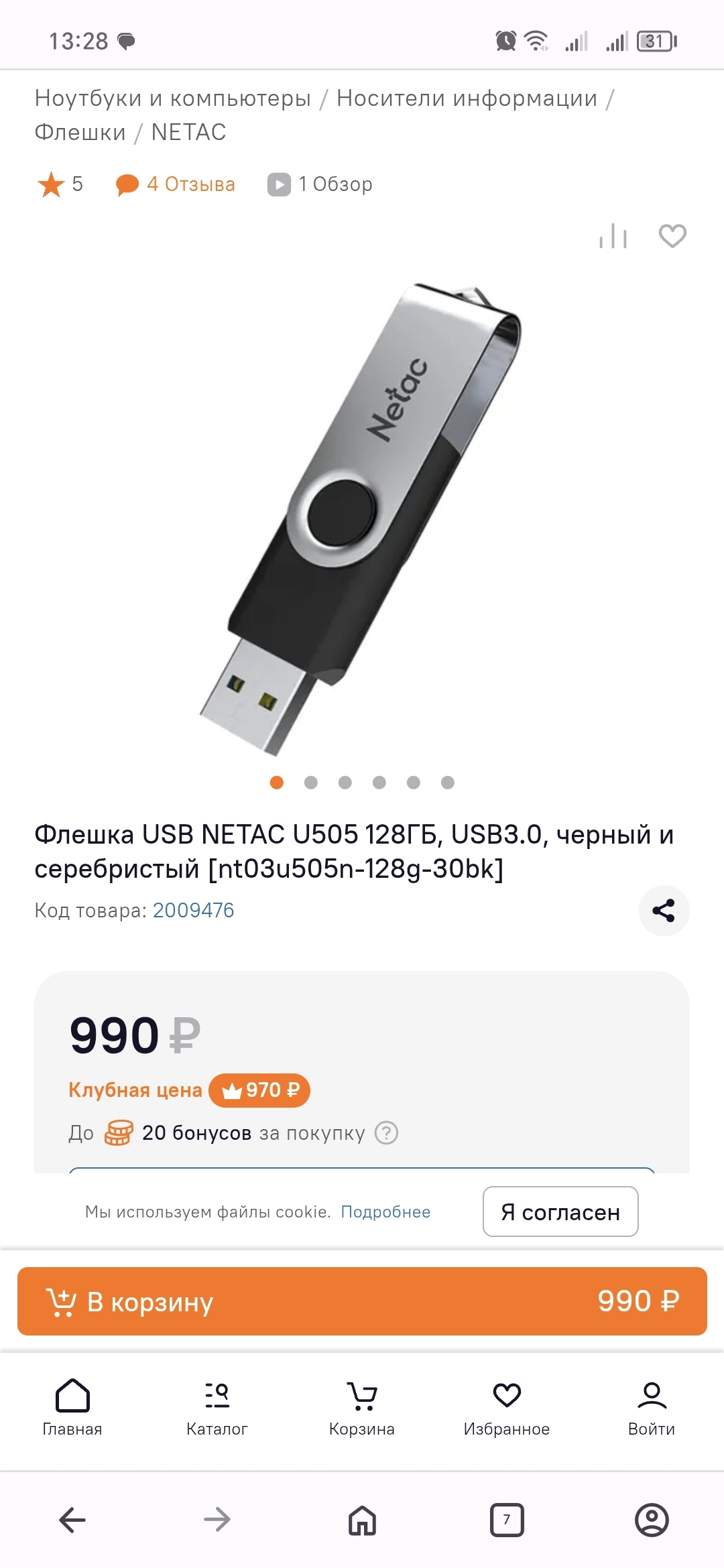
Task: Tap product code 2009476
Action: [x=193, y=911]
